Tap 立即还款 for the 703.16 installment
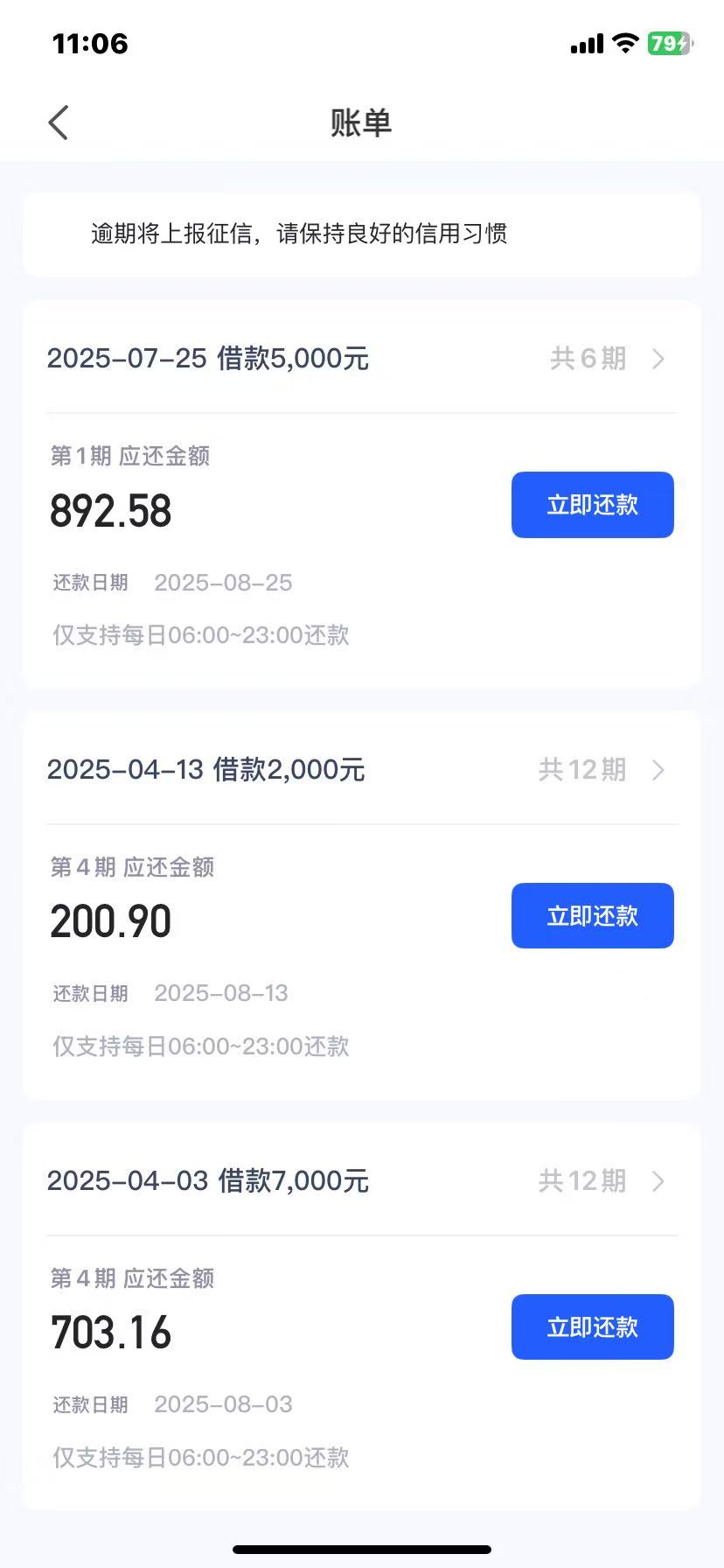Screen dimensions: 724x1568 592,1327
